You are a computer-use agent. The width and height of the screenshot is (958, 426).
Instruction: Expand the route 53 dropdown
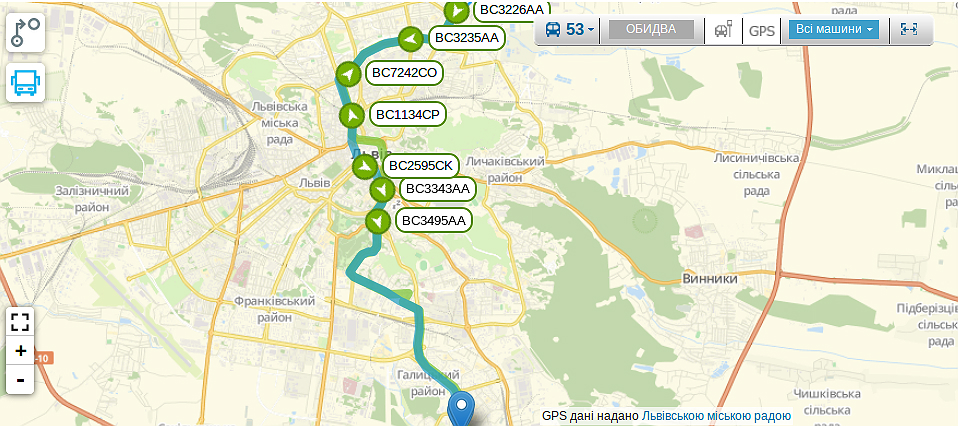tap(568, 30)
